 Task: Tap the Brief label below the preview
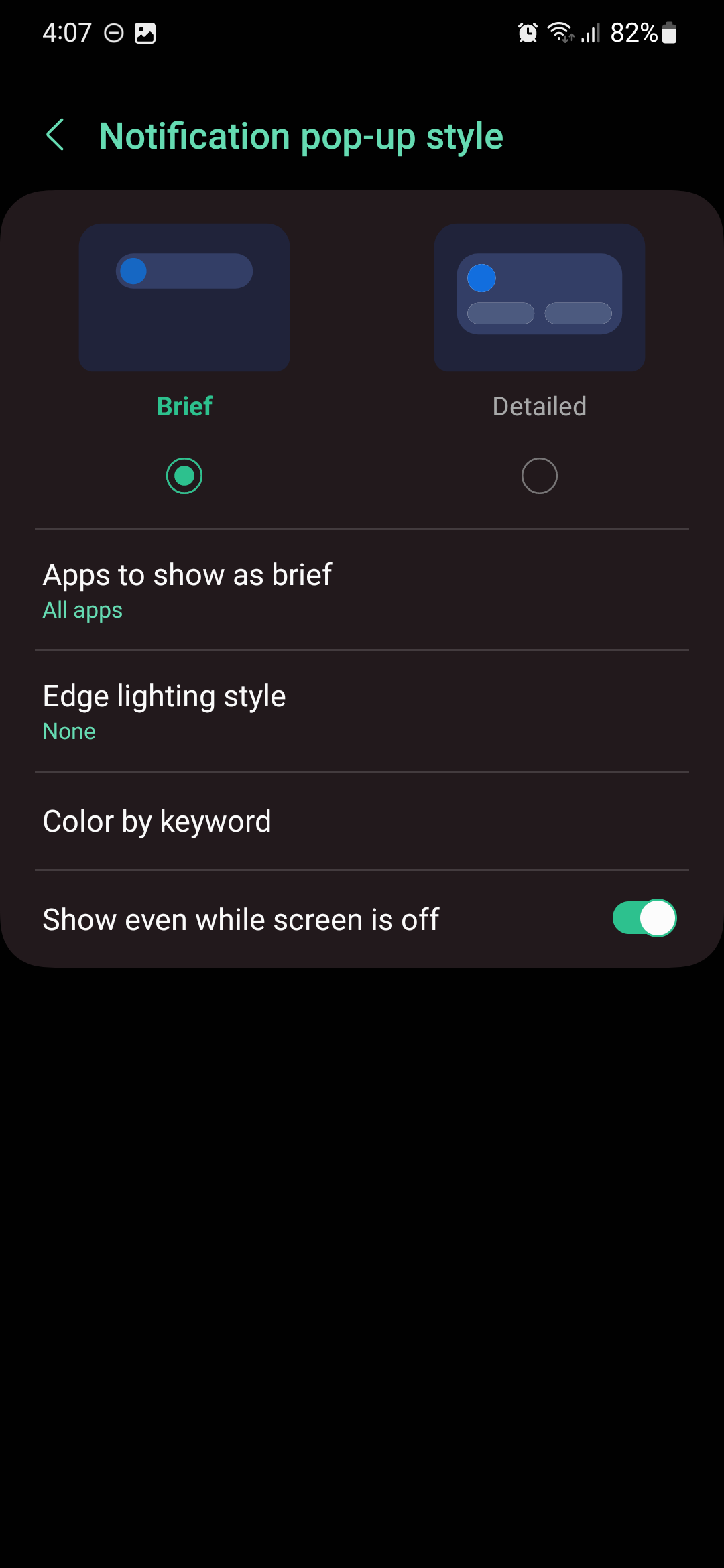184,405
